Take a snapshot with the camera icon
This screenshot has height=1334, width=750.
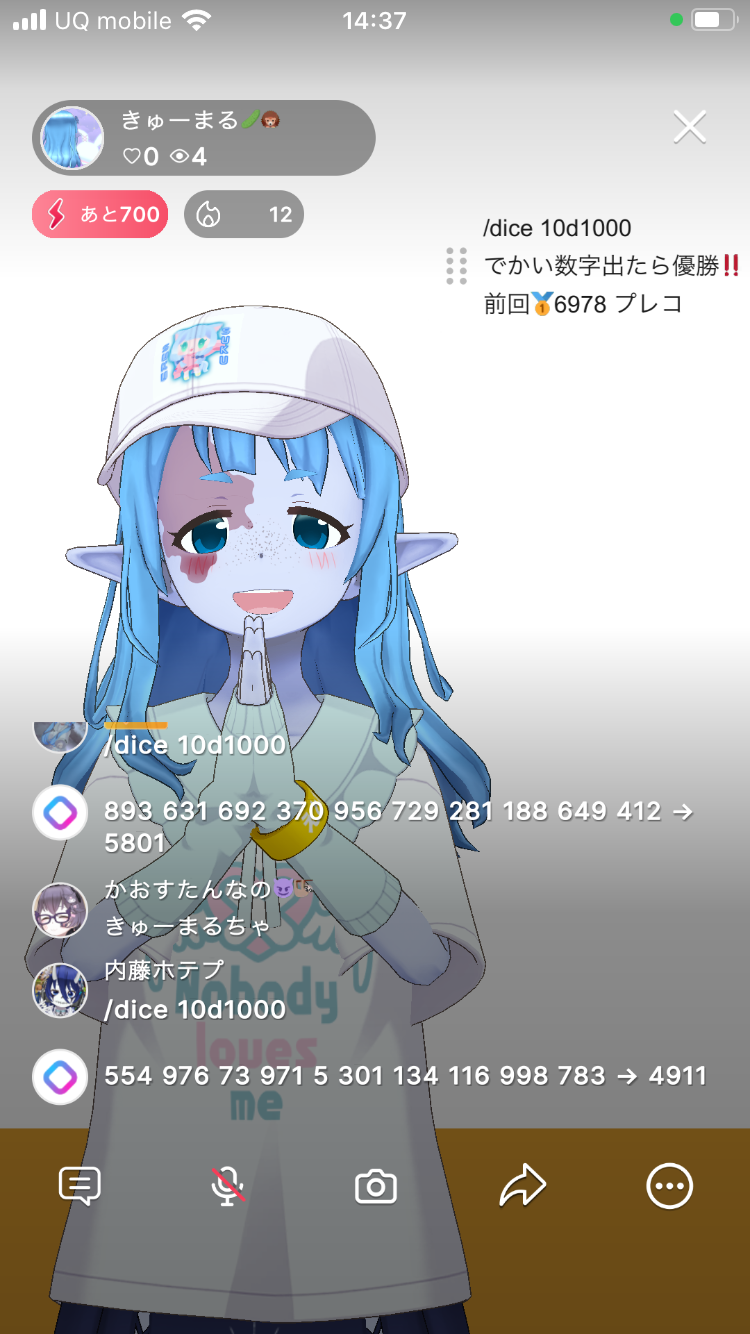point(376,1187)
